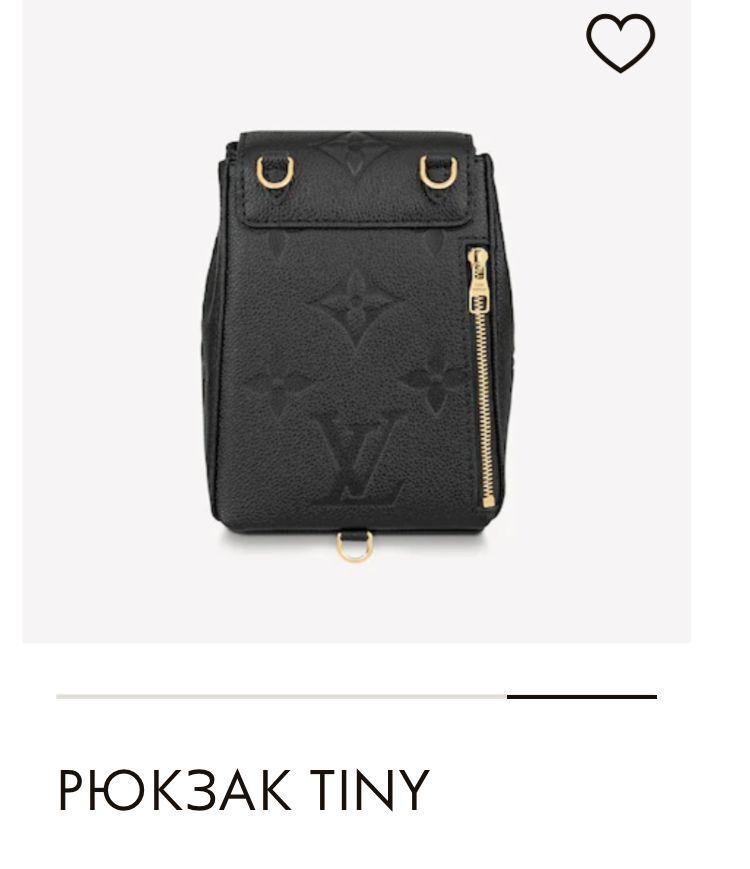This screenshot has width=750, height=869.
Task: Add the Tiny backpack to wishlist
Action: [620, 43]
